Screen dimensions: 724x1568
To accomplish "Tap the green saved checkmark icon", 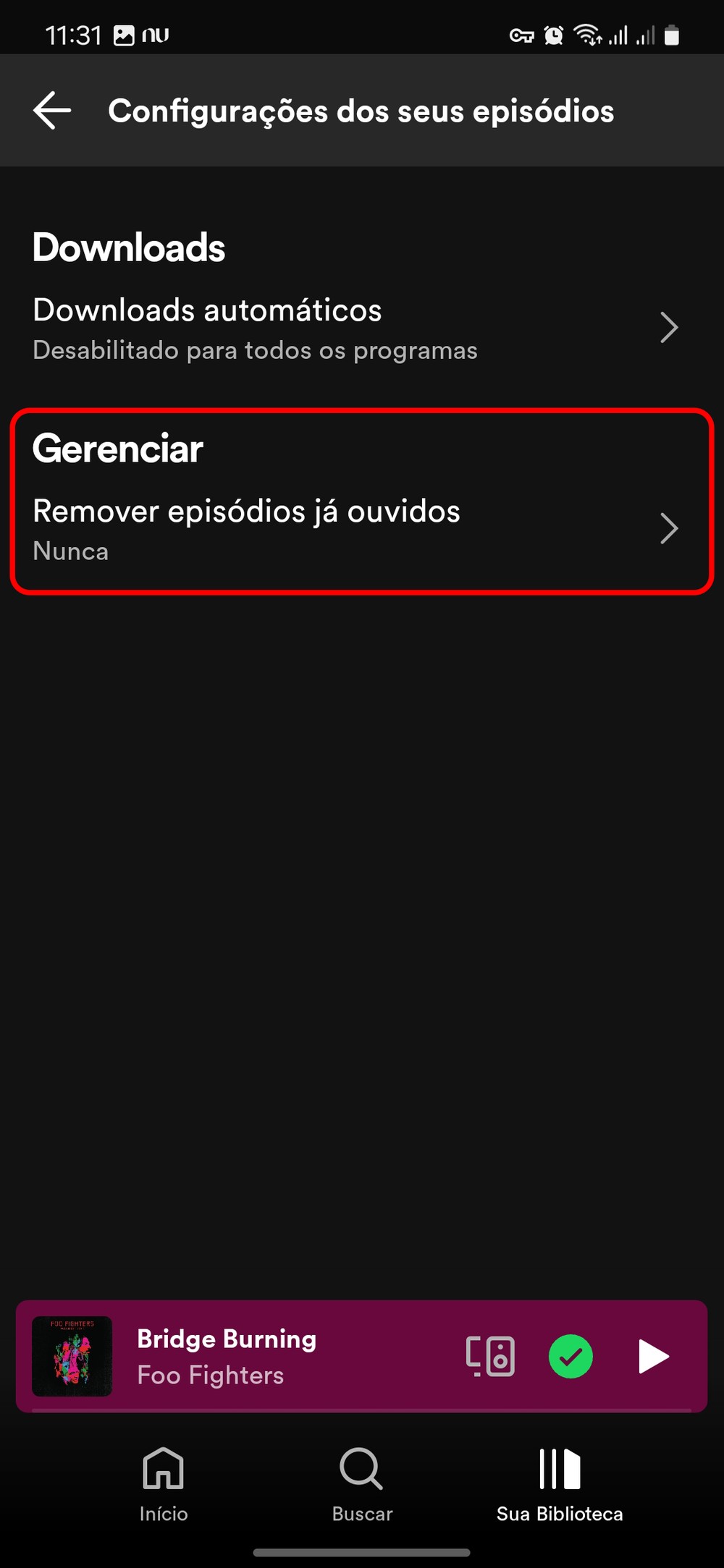I will pyautogui.click(x=571, y=1356).
